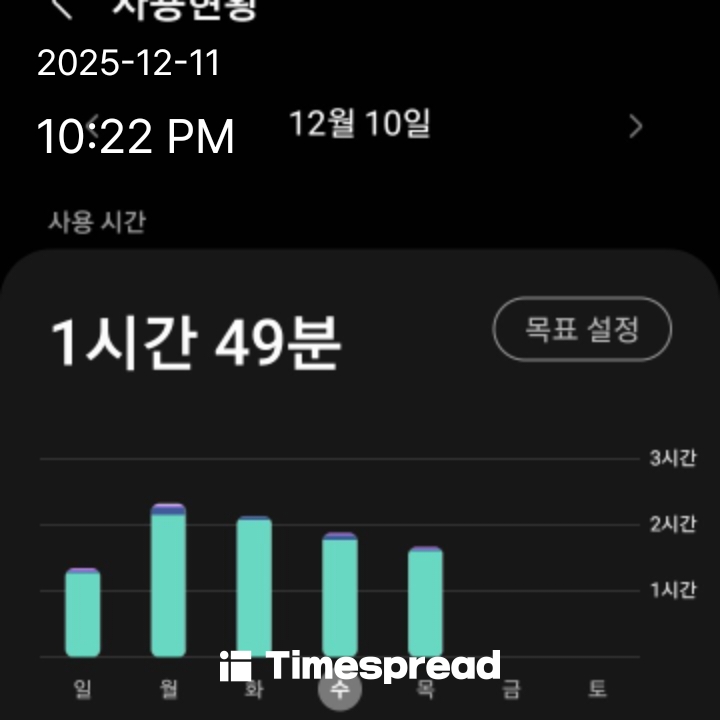The width and height of the screenshot is (720, 720).
Task: Select the 화 bar in the chart
Action: click(254, 586)
